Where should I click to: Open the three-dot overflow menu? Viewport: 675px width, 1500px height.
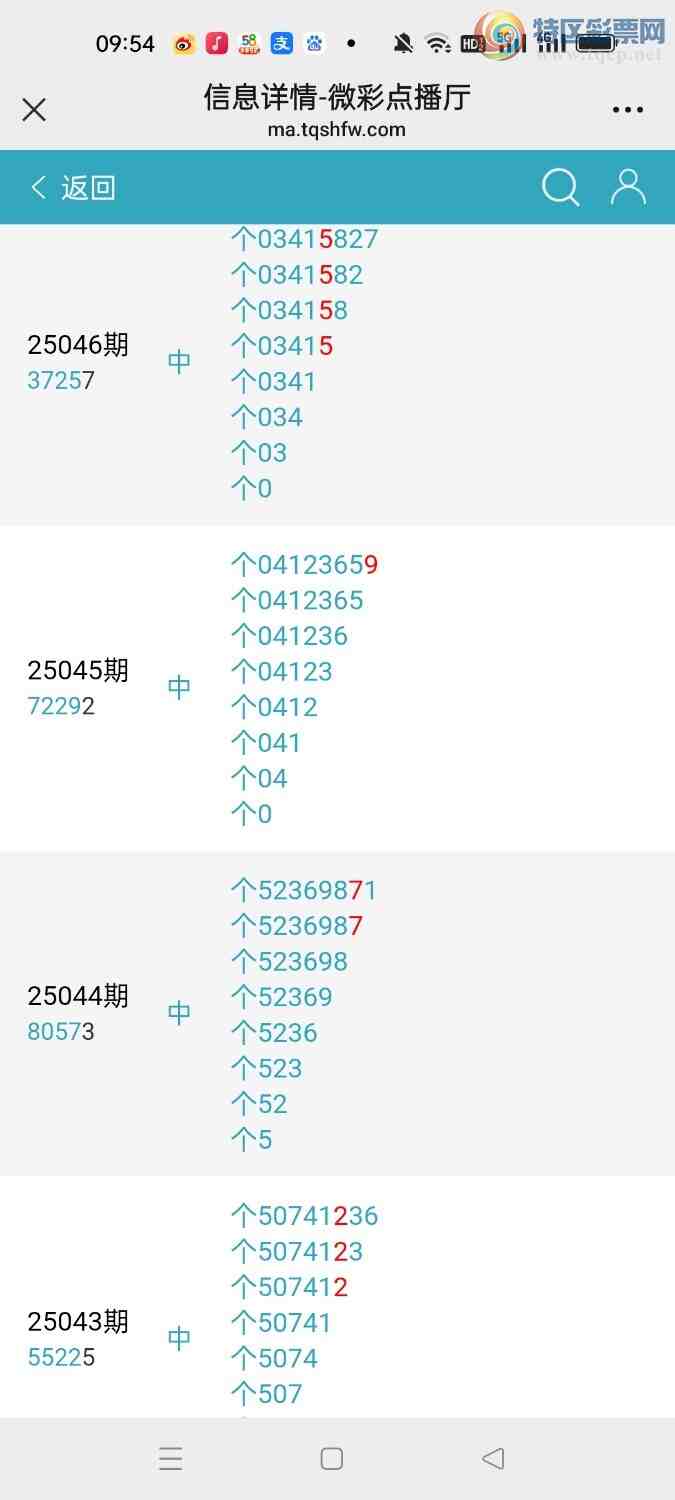[x=627, y=110]
